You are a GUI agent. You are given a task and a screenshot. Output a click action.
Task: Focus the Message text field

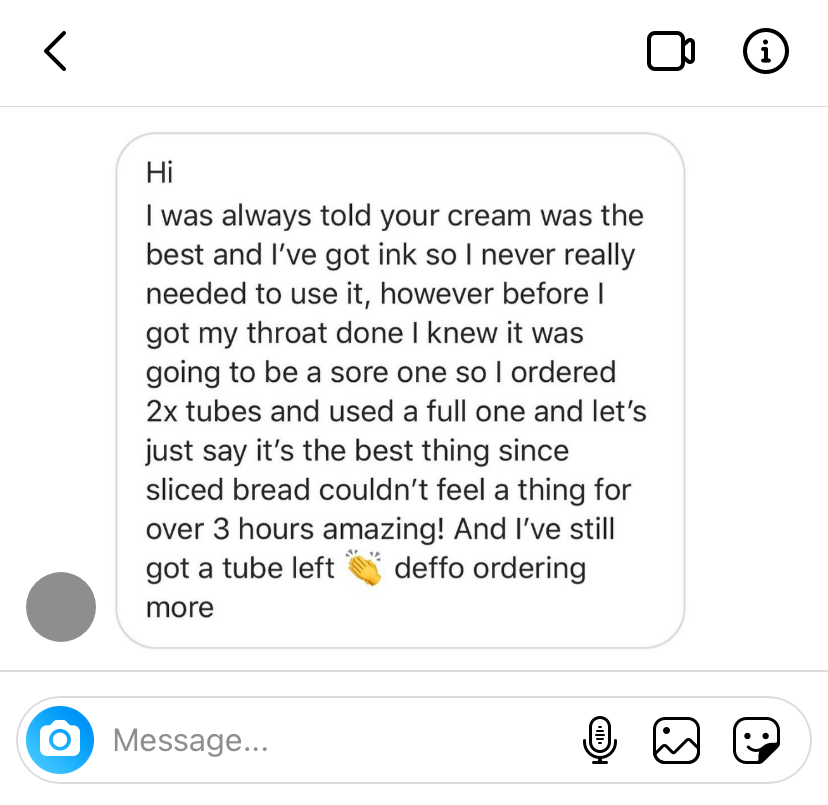pyautogui.click(x=330, y=740)
